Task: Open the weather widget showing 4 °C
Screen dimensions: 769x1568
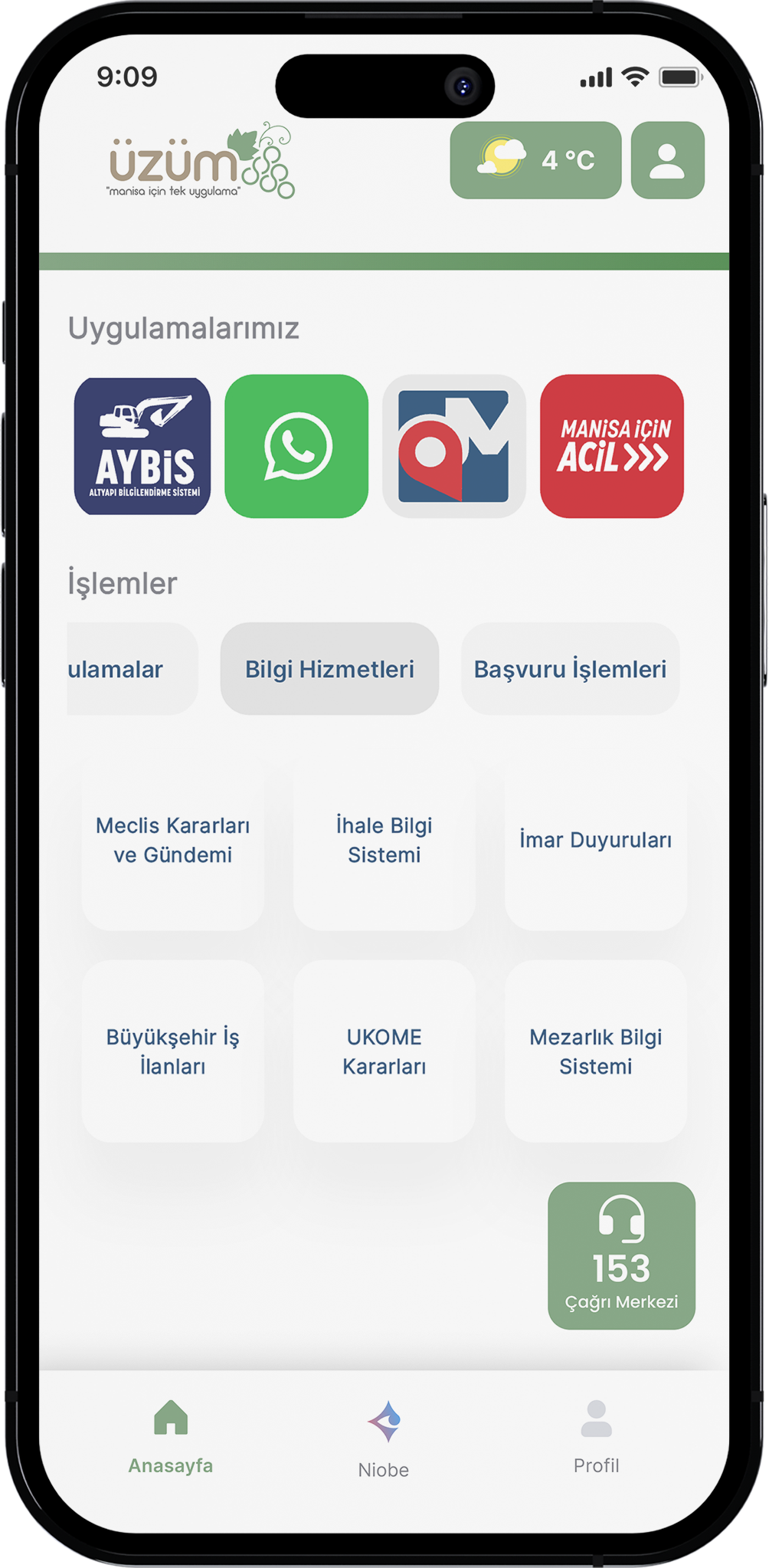Action: click(x=535, y=160)
